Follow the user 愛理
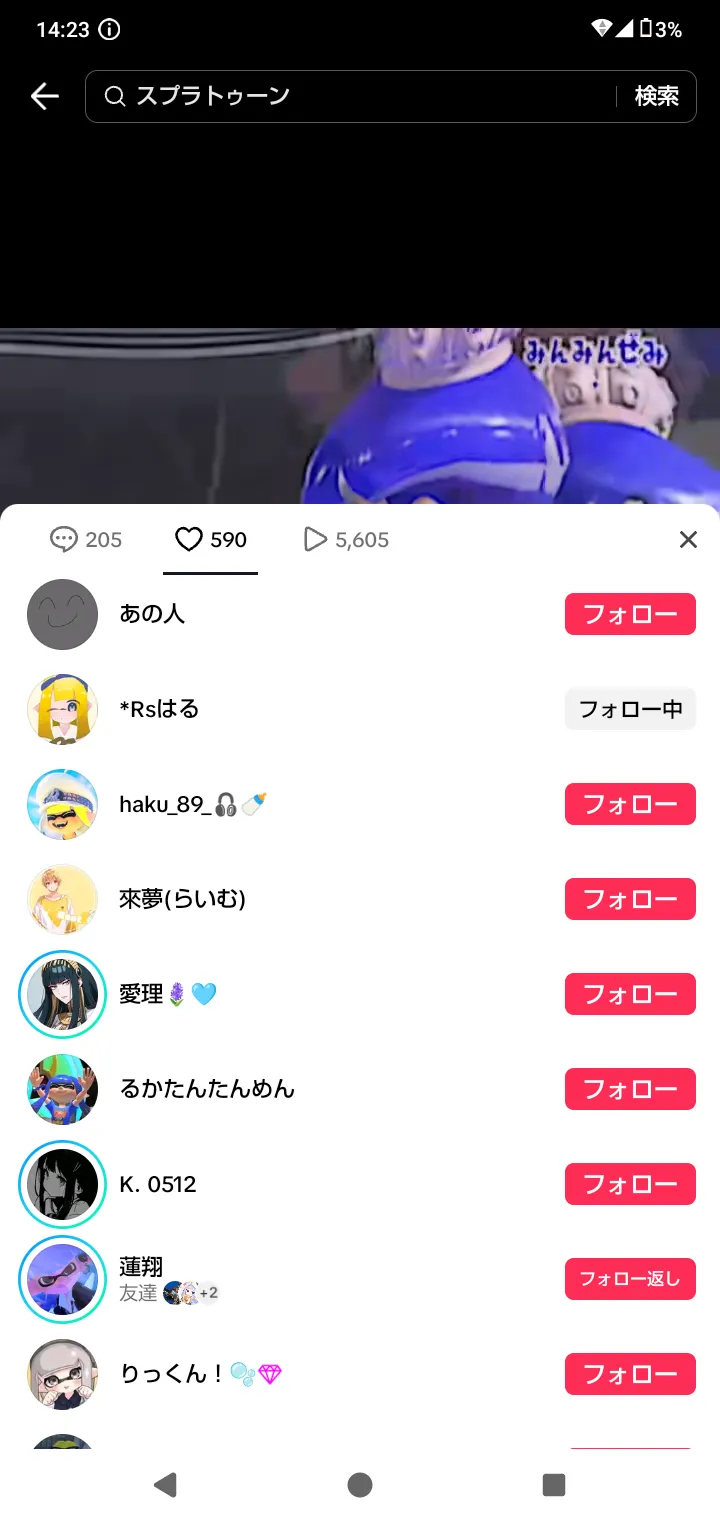This screenshot has width=720, height=1520. [x=630, y=994]
